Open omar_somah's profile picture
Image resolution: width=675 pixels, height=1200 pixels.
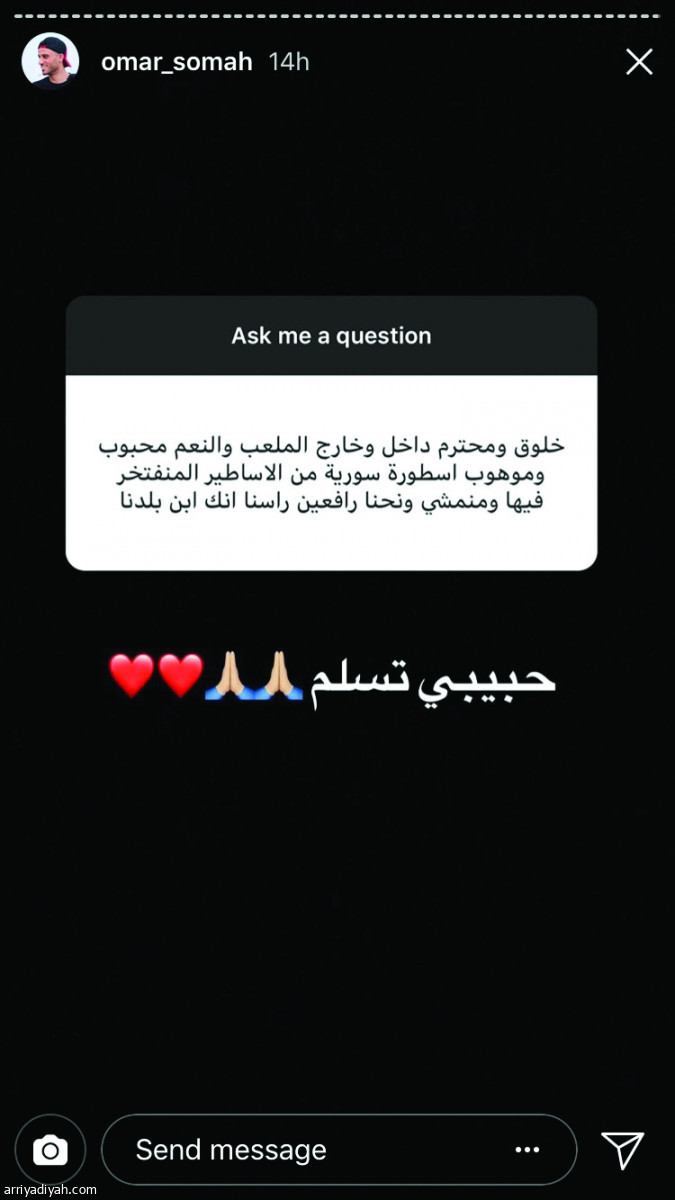point(51,61)
